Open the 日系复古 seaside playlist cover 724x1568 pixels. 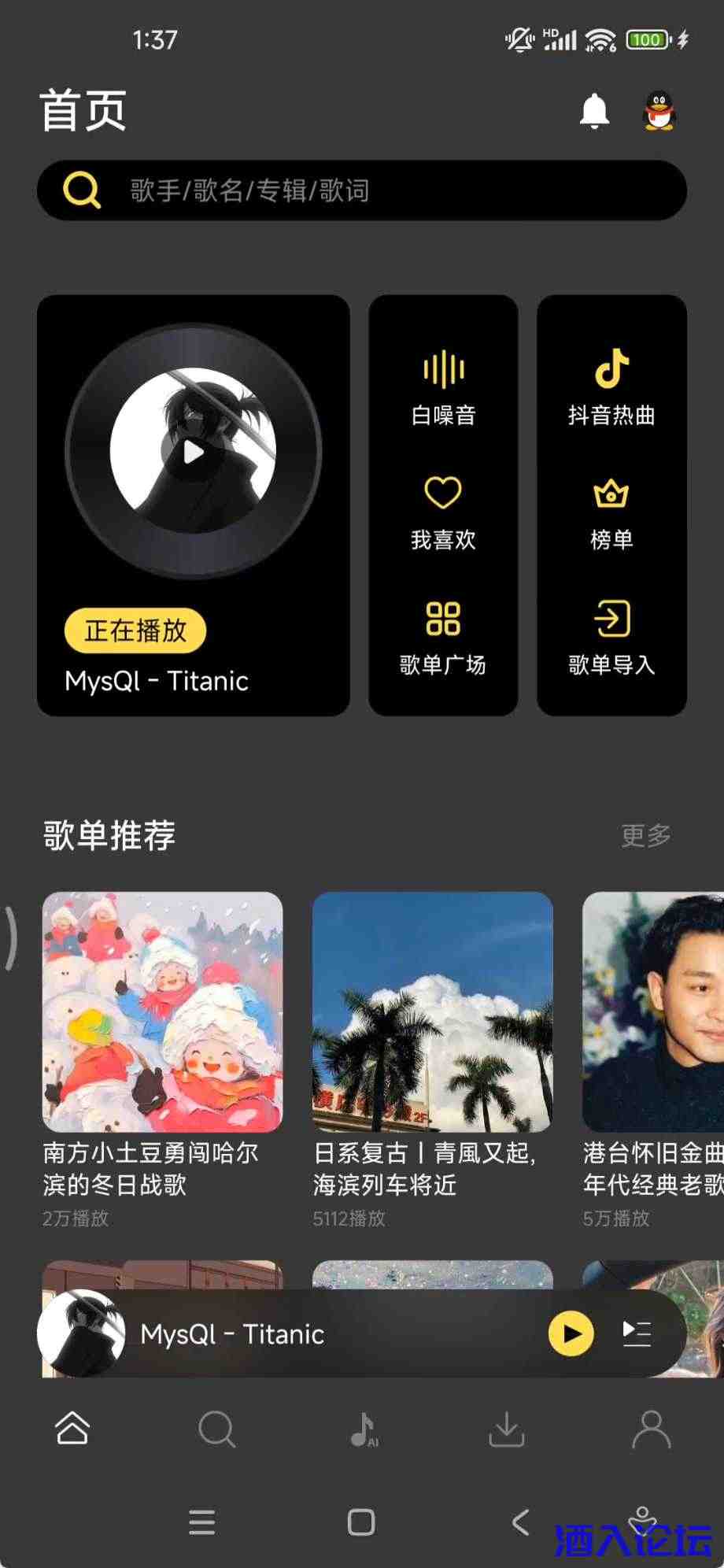(432, 1011)
